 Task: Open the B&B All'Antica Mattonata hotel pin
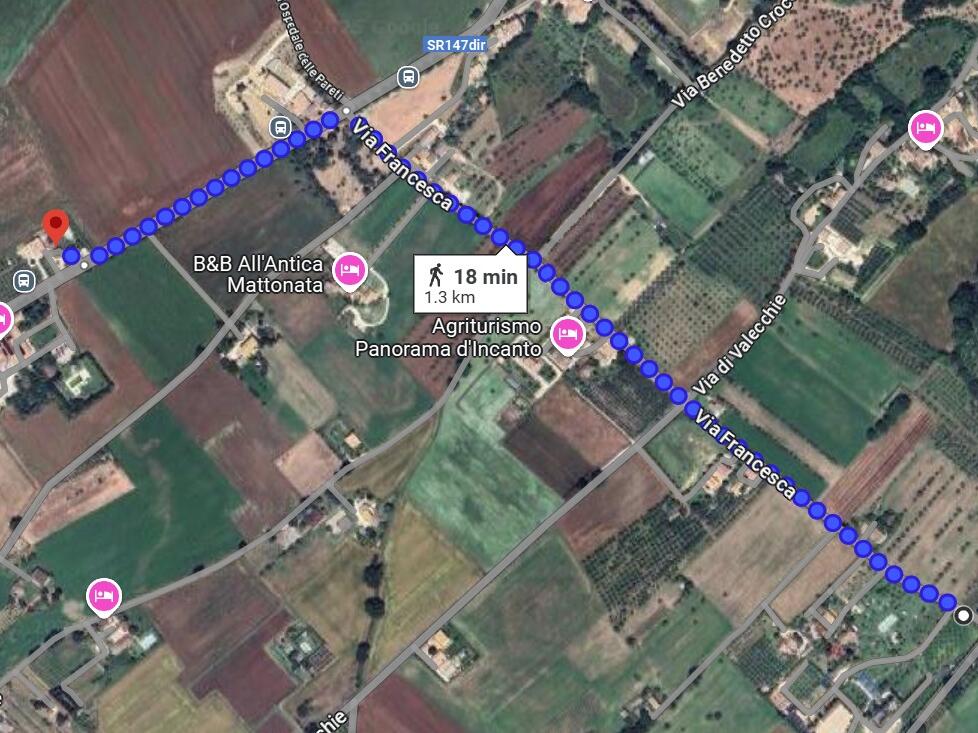coord(349,271)
